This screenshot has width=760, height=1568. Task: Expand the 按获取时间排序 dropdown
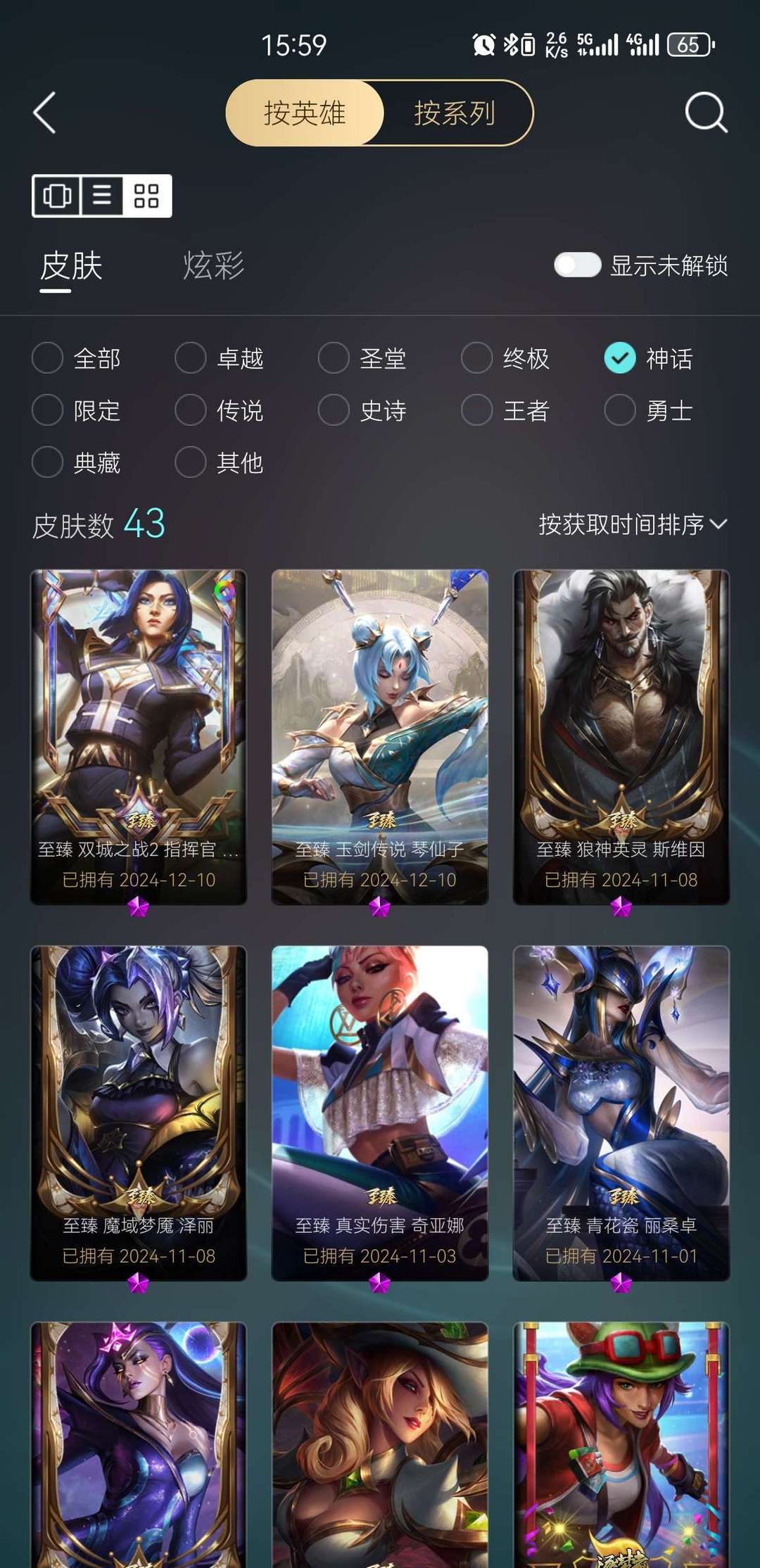coord(633,524)
